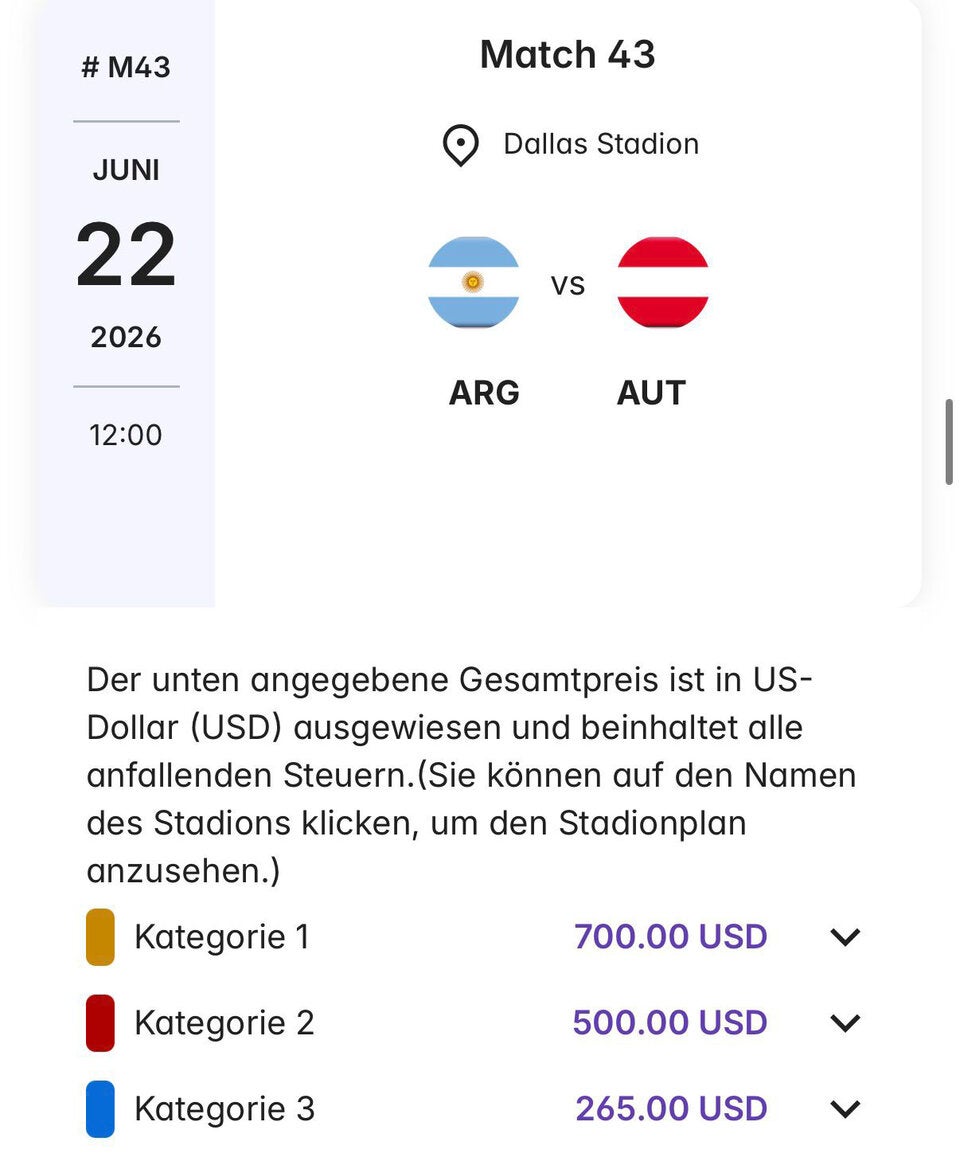Image resolution: width=960 pixels, height=1157 pixels.
Task: Select the Austria flag icon
Action: click(661, 283)
